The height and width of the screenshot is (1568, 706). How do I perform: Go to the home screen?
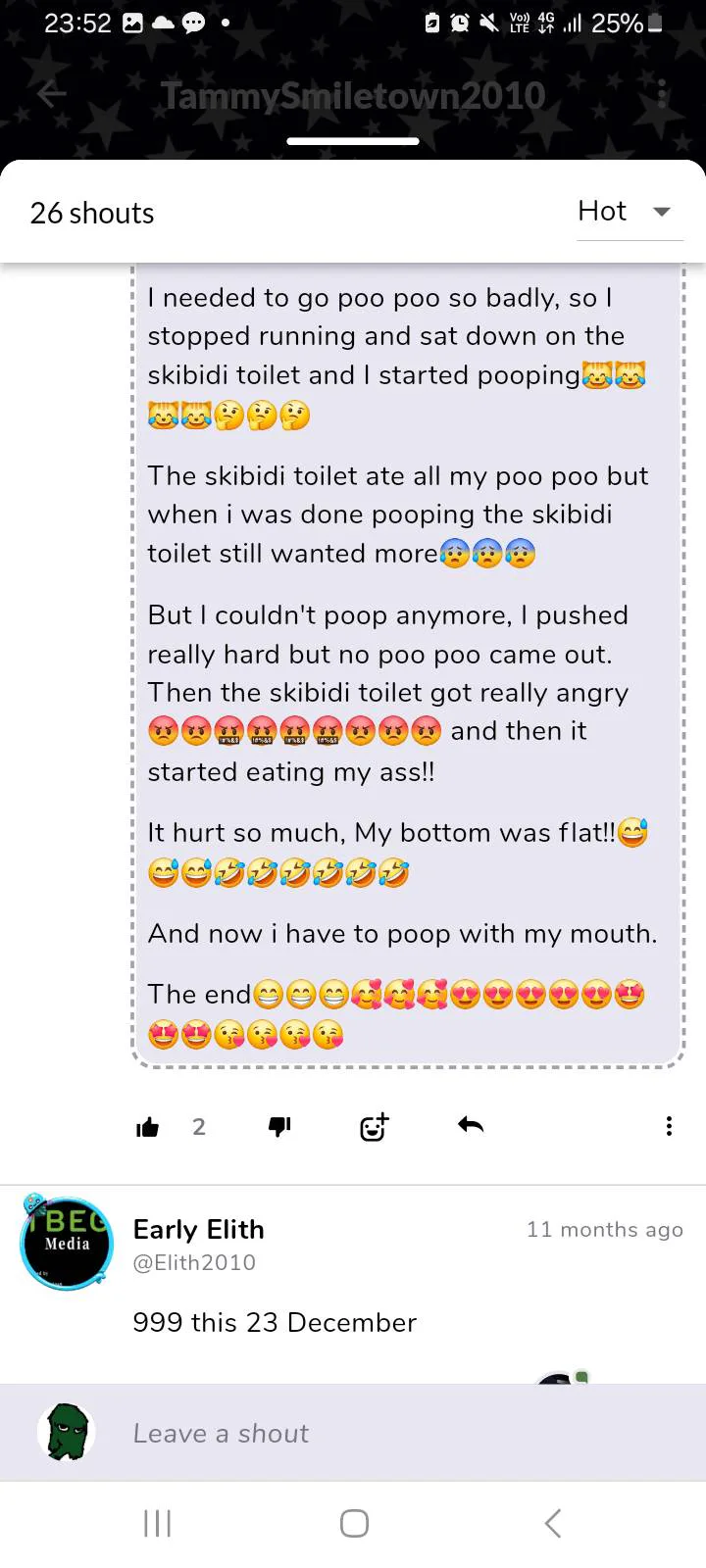coord(354,1523)
